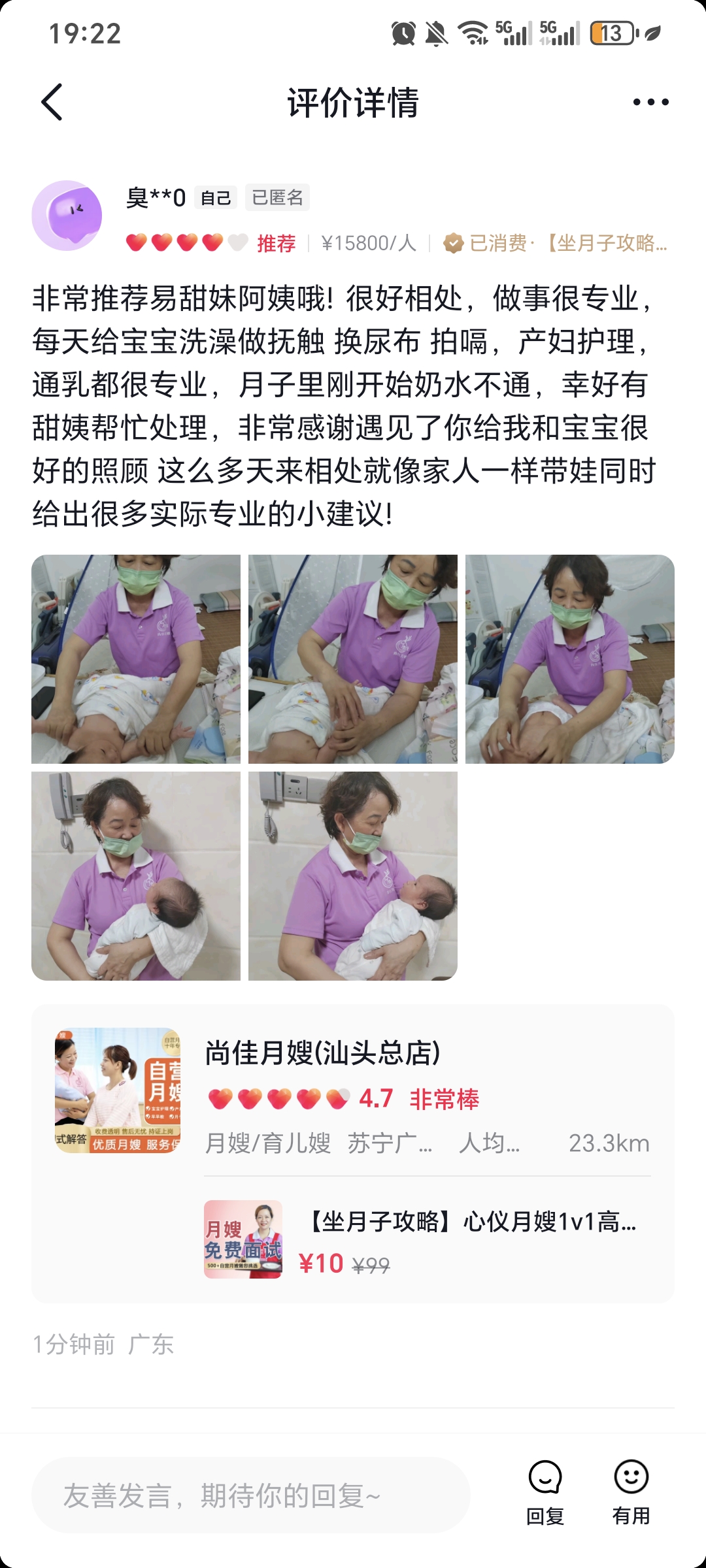Go back from the review details page
This screenshot has width=706, height=1568.
(x=52, y=103)
